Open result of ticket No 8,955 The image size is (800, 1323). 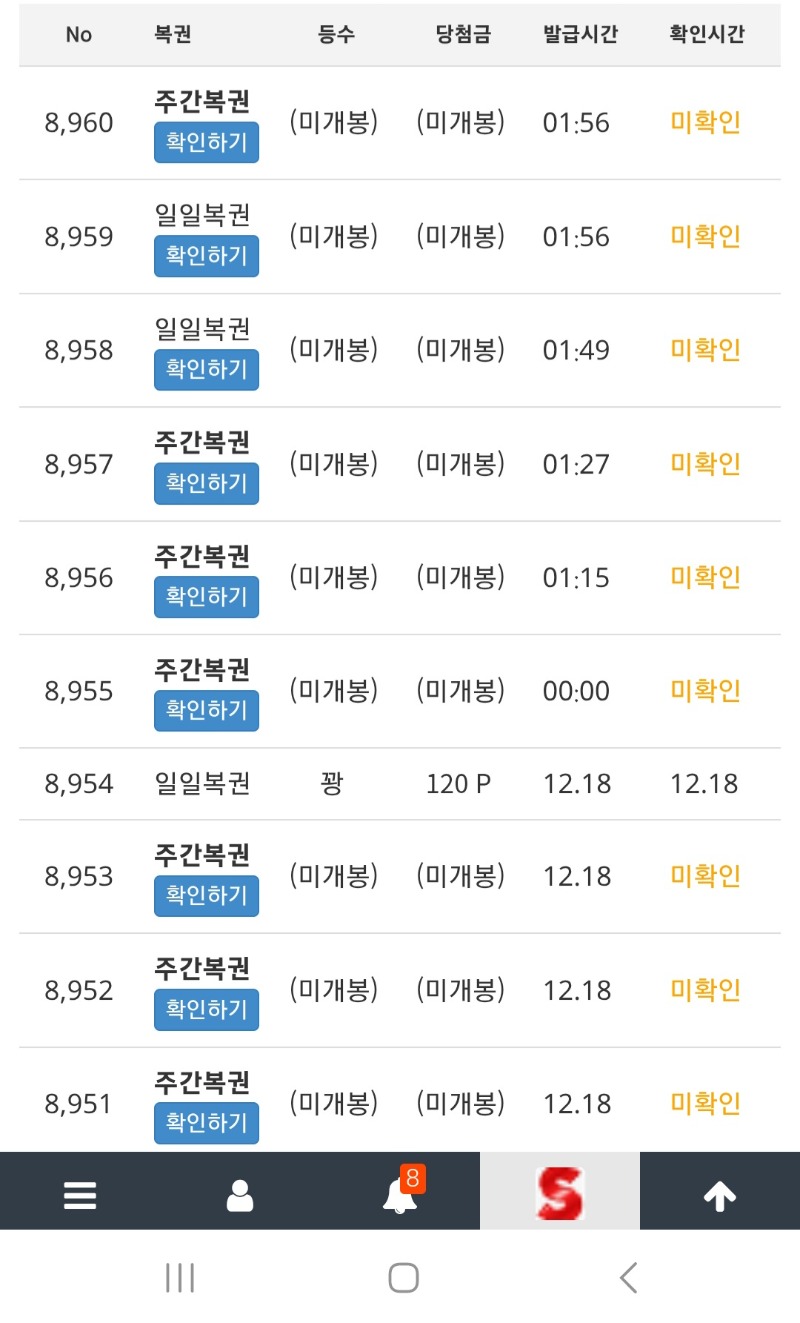point(206,711)
